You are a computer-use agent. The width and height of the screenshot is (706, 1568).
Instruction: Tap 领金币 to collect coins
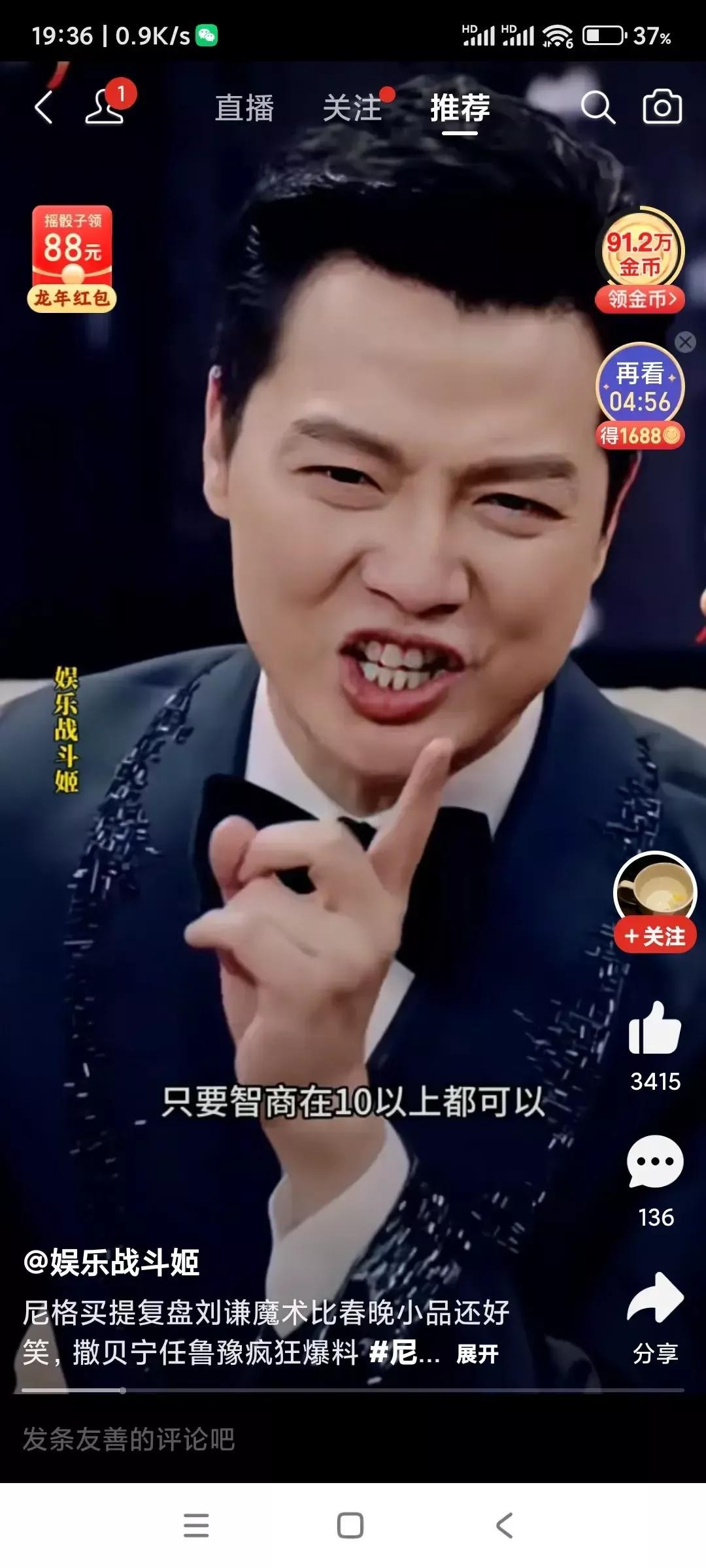point(640,299)
